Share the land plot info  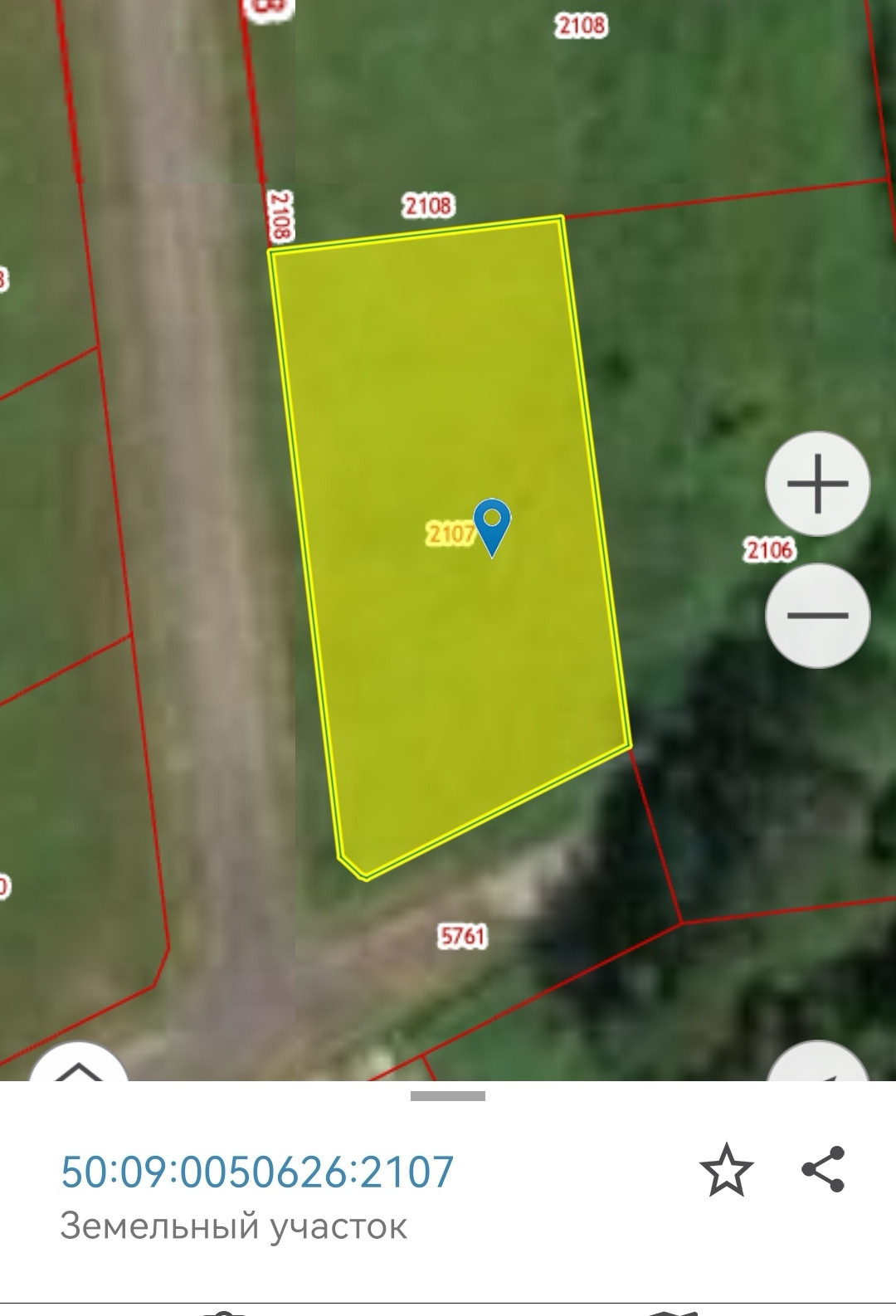click(822, 1170)
